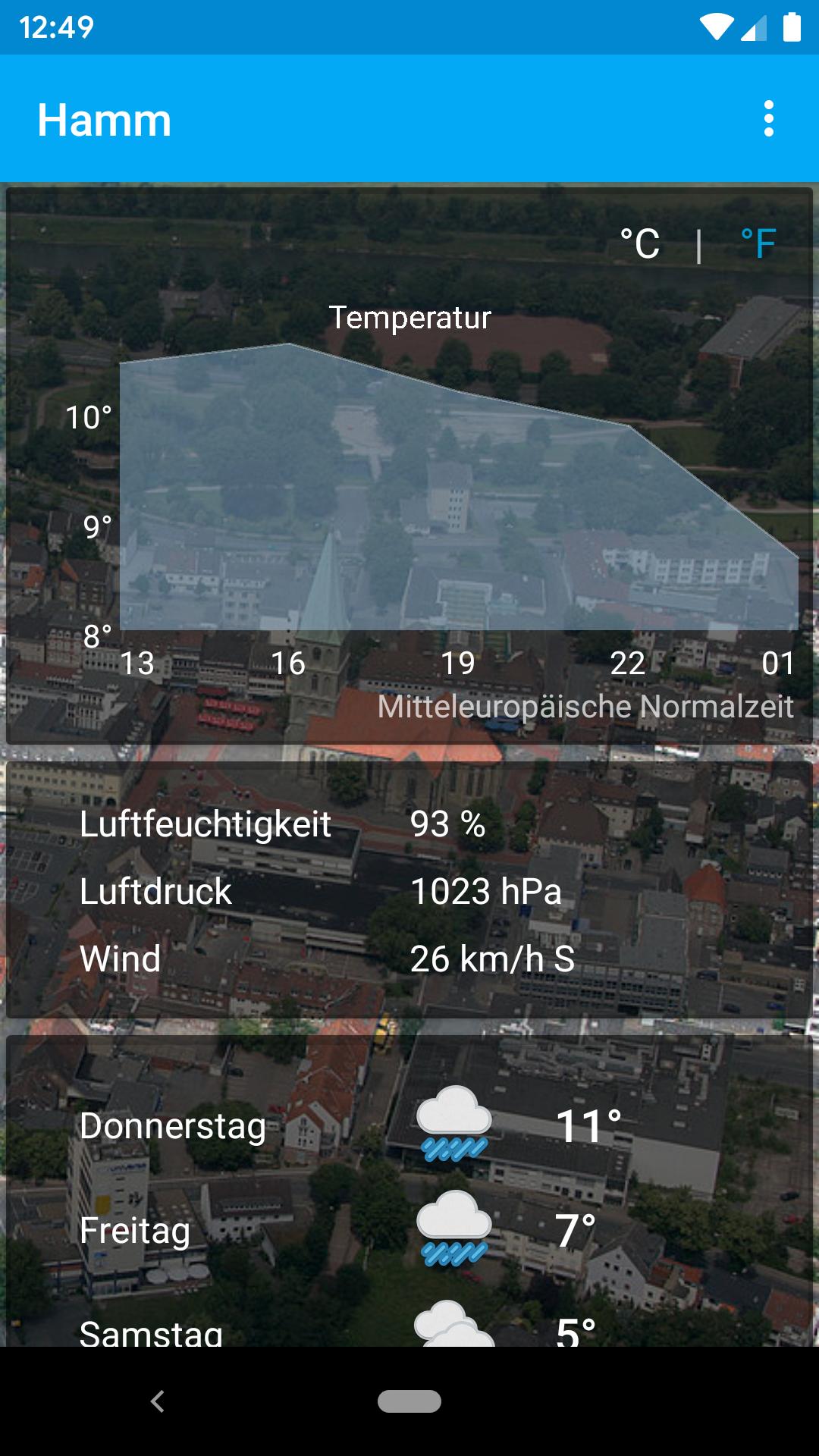This screenshot has height=1456, width=819.
Task: Go back with system back button
Action: (158, 1401)
